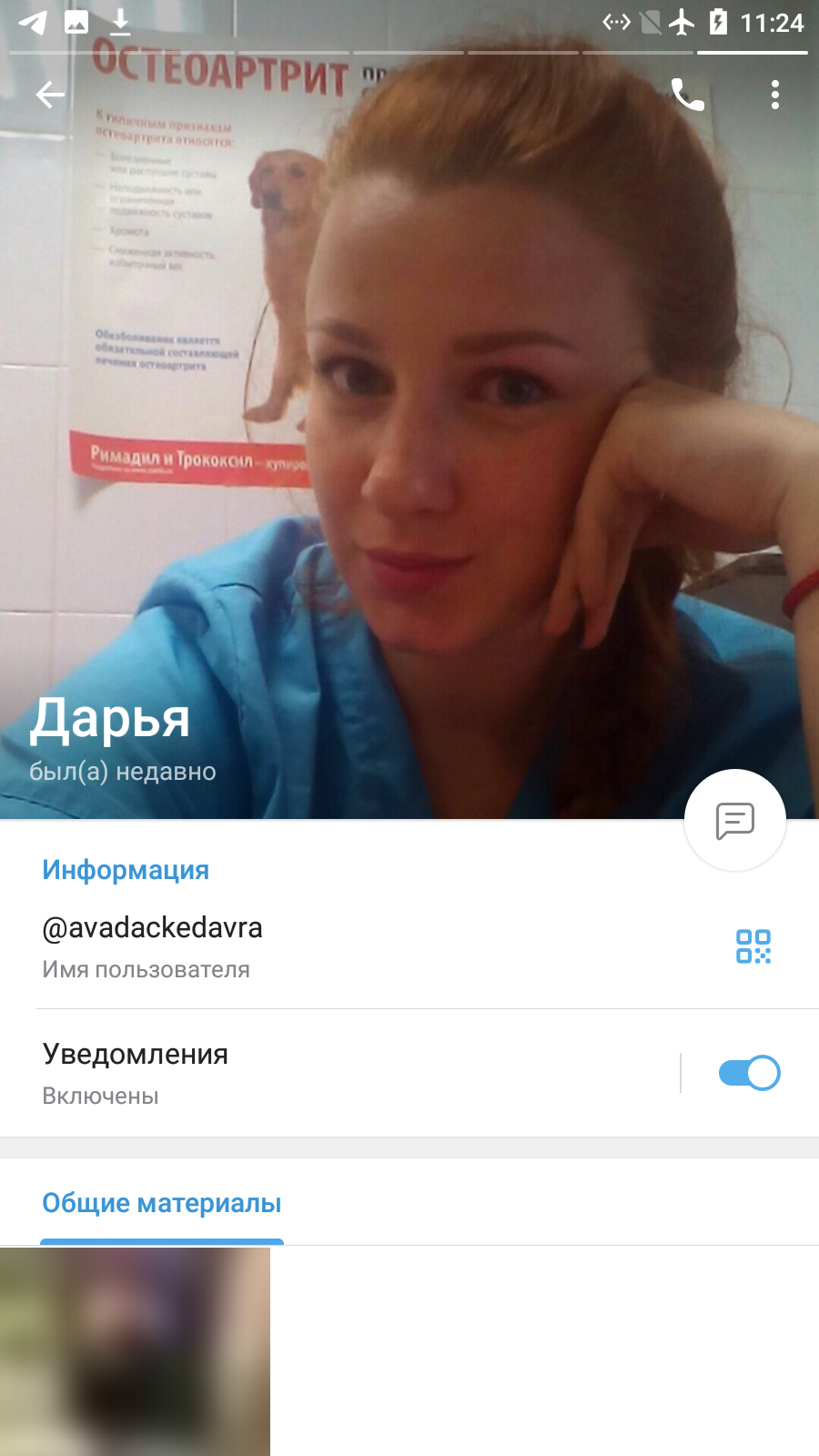This screenshot has width=819, height=1456.
Task: Open the Уведомления settings row
Action: 339,1073
